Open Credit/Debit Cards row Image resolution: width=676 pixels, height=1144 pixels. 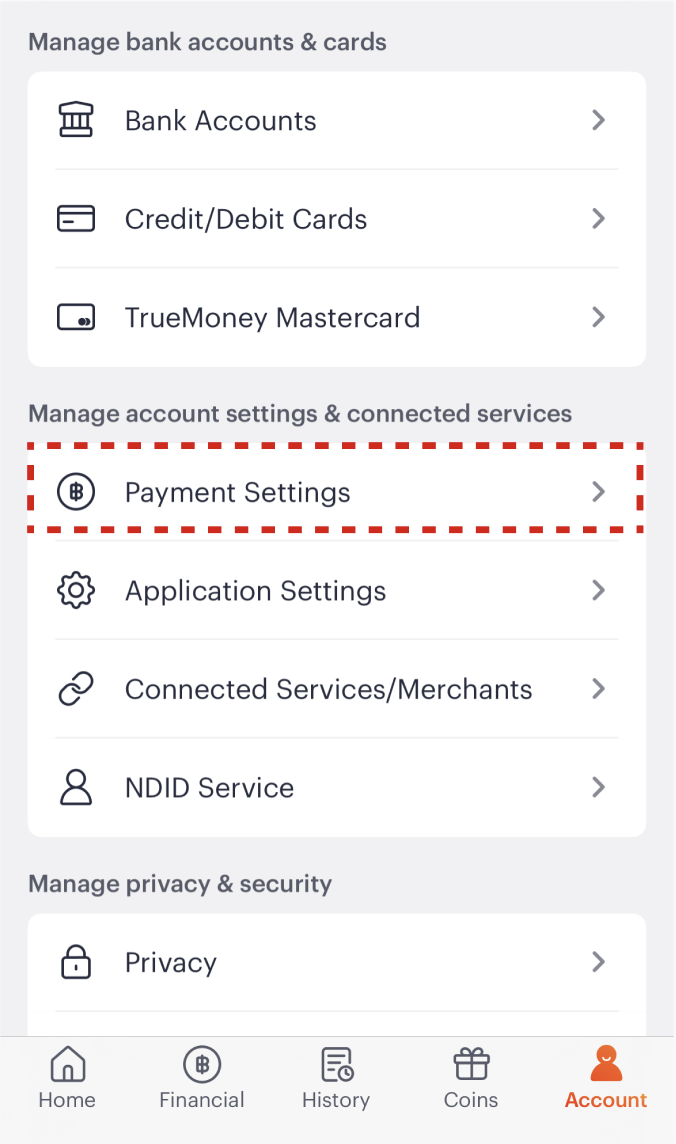[336, 219]
